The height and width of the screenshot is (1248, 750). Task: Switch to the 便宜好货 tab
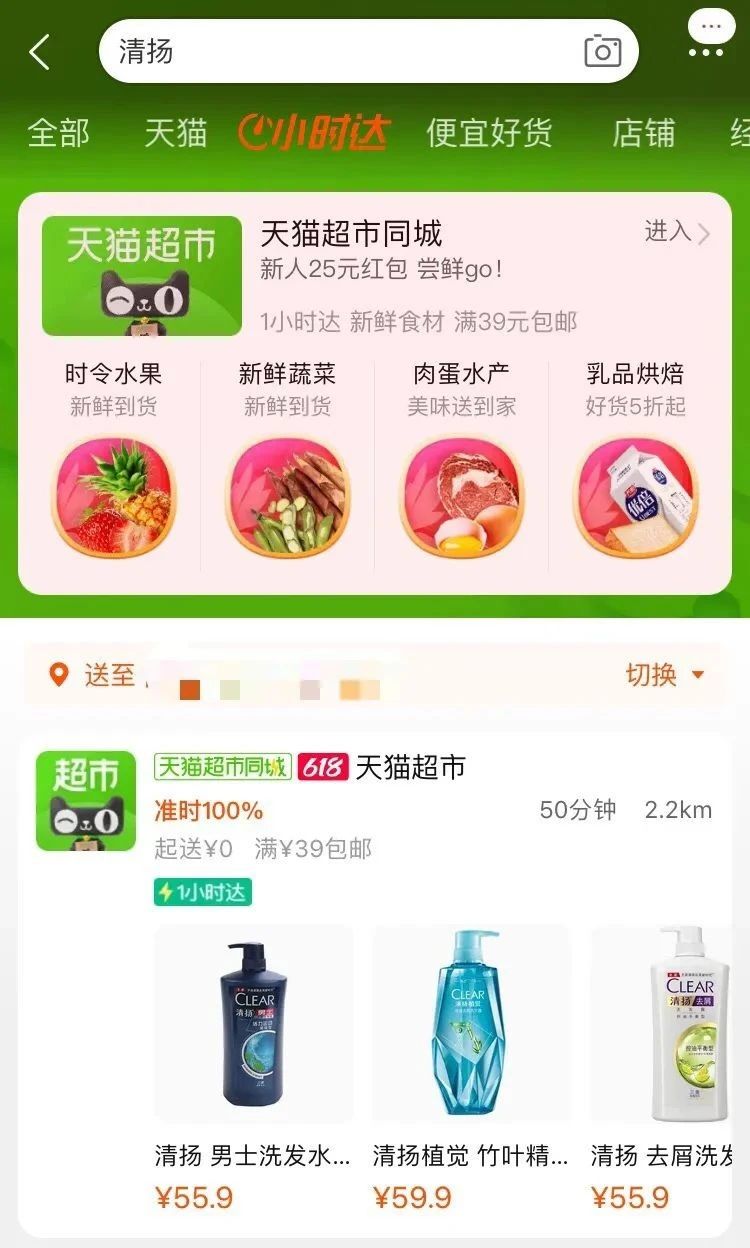coord(489,133)
